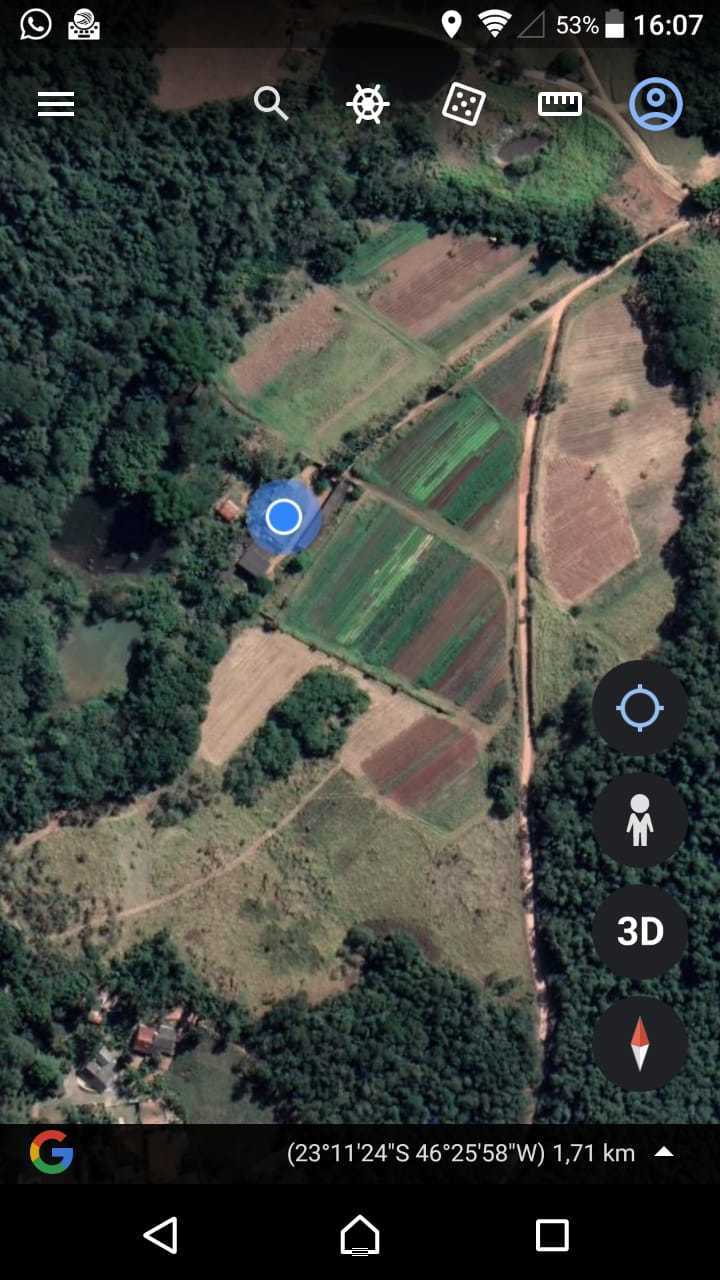720x1280 pixels.
Task: Open the hamburger menu
Action: (x=56, y=104)
